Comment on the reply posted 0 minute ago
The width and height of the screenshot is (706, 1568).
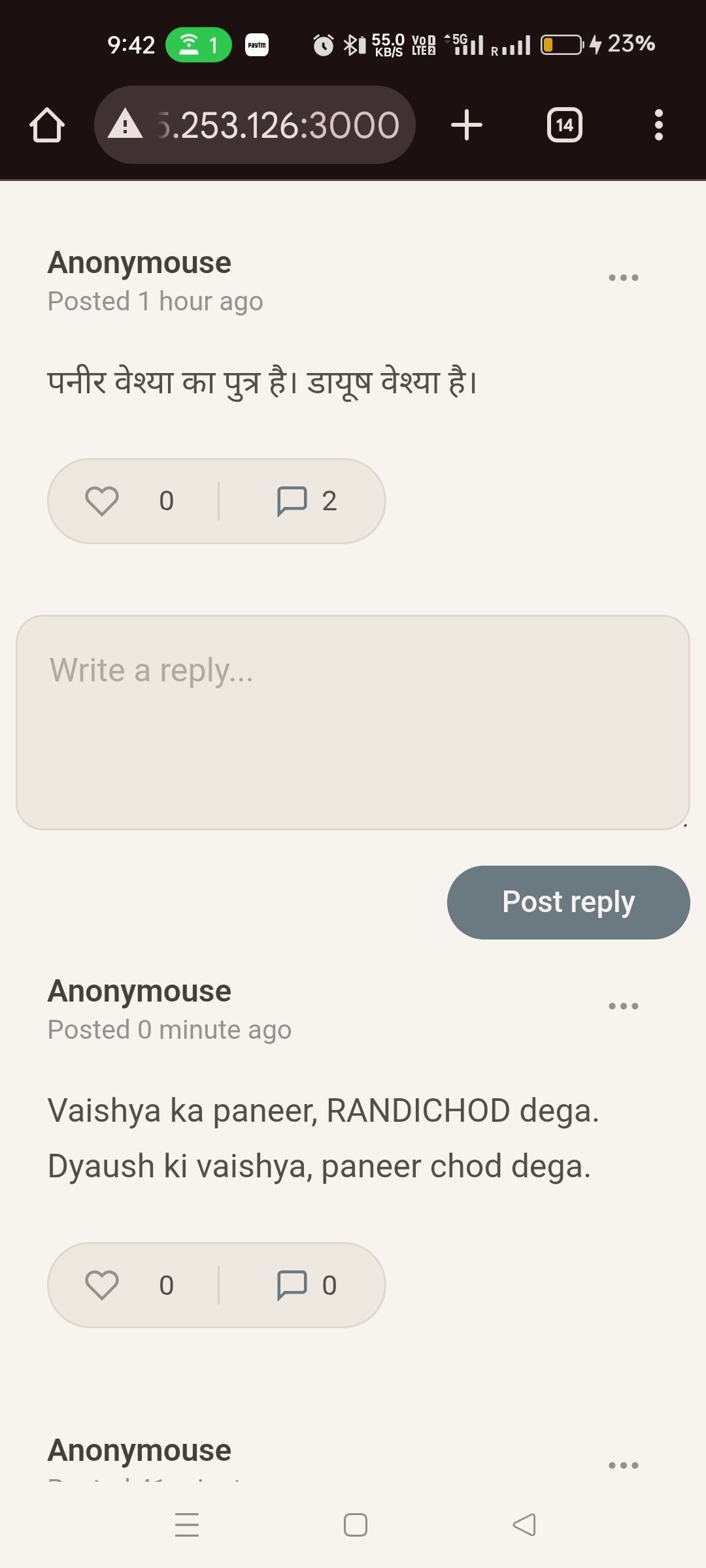[x=306, y=1285]
